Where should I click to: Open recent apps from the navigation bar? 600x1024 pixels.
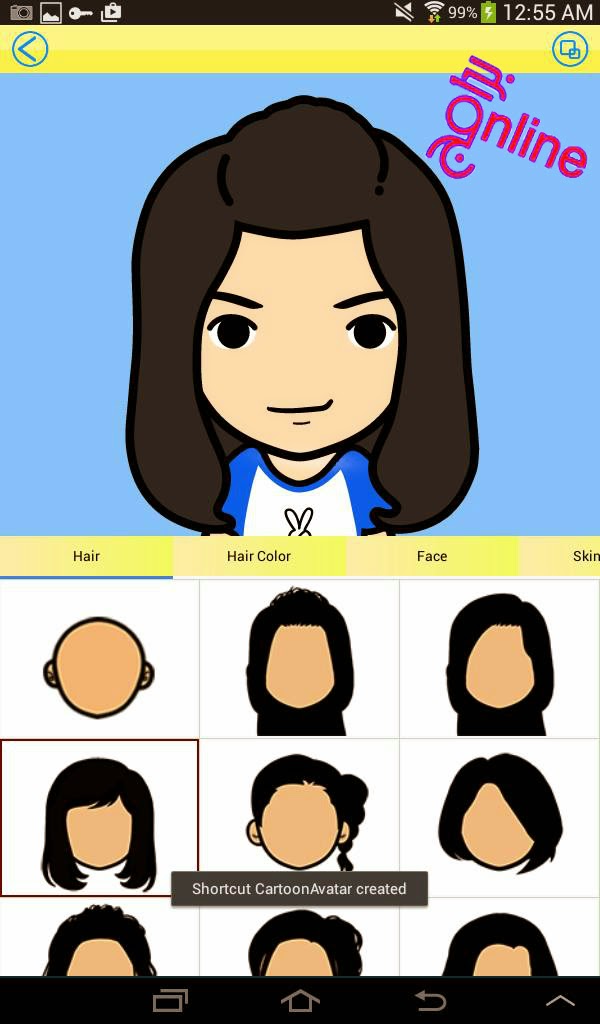pyautogui.click(x=170, y=1000)
